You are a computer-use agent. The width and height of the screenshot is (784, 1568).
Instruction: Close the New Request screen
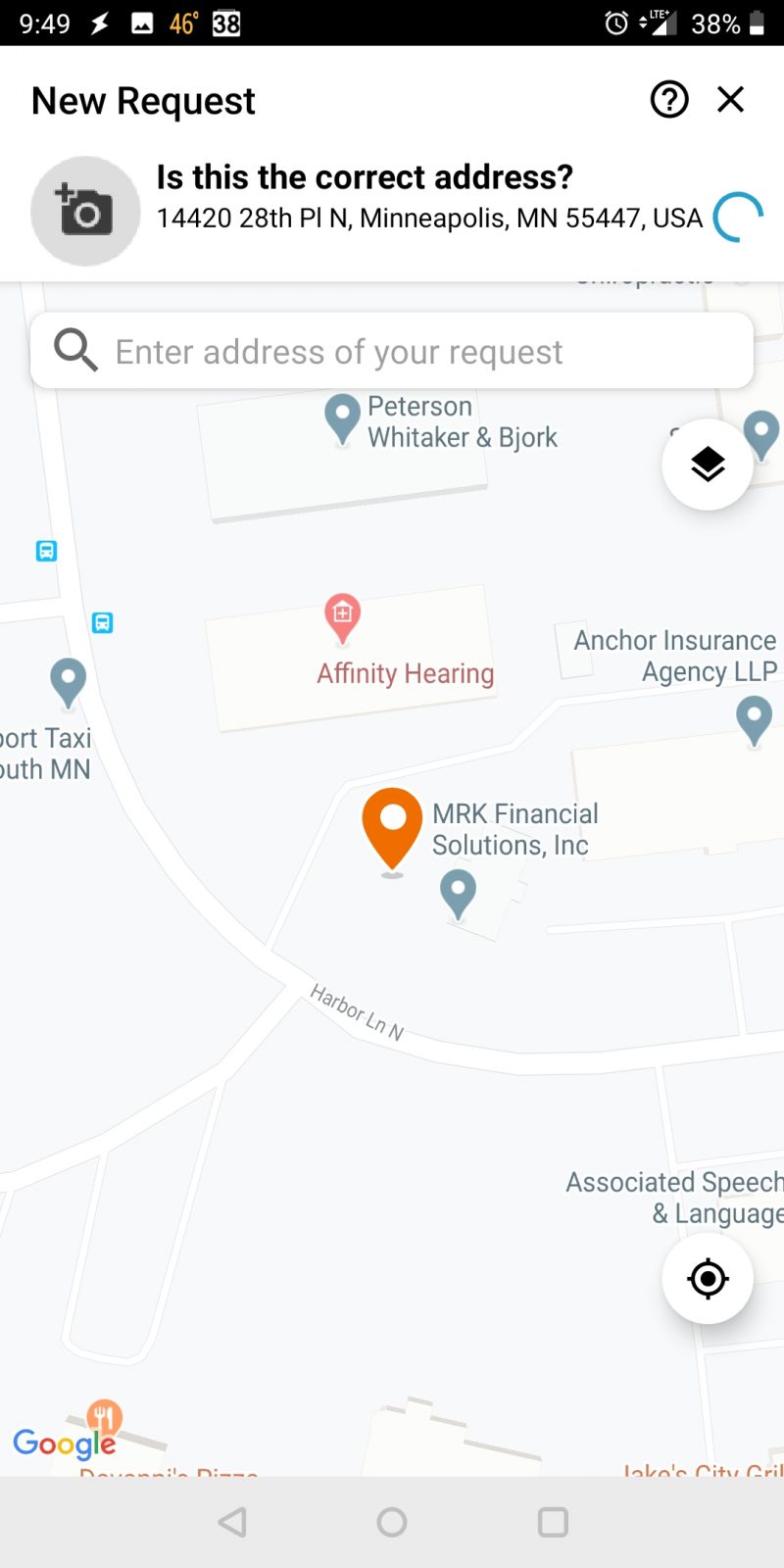pos(731,99)
